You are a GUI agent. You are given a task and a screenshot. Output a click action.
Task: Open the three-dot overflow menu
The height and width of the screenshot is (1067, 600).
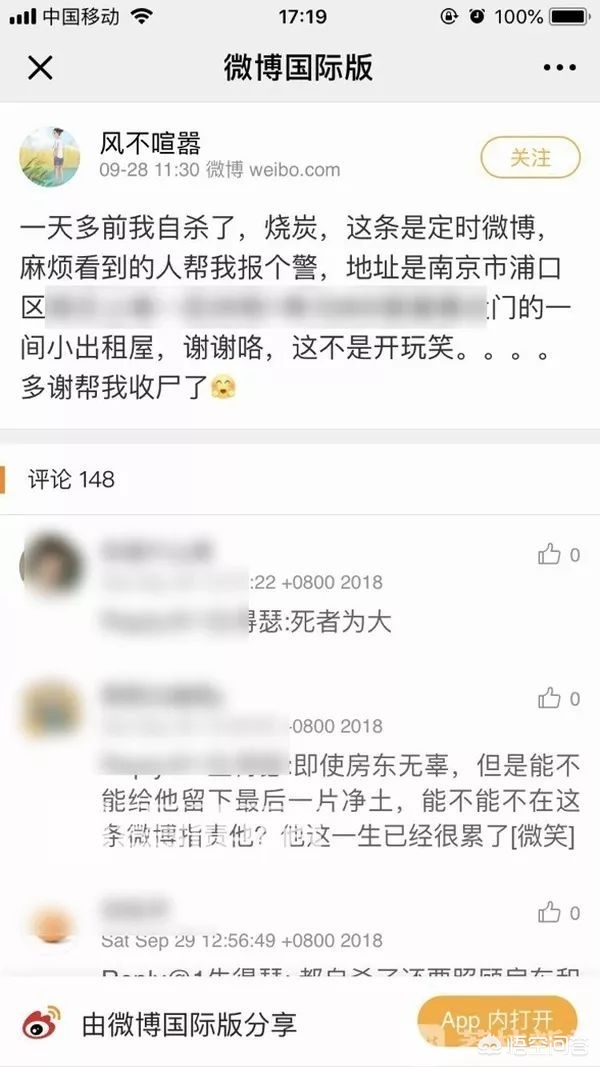[x=559, y=67]
